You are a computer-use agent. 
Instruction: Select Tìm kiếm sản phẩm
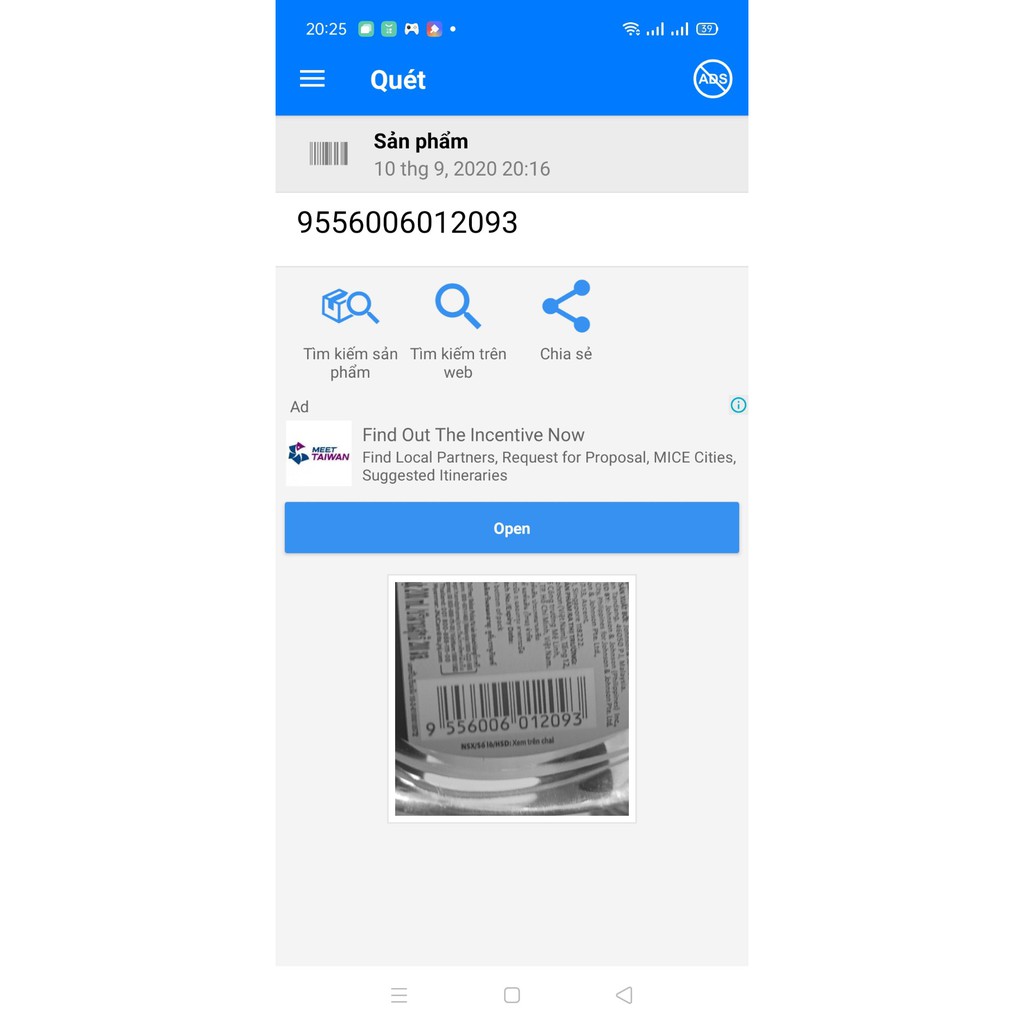(350, 330)
